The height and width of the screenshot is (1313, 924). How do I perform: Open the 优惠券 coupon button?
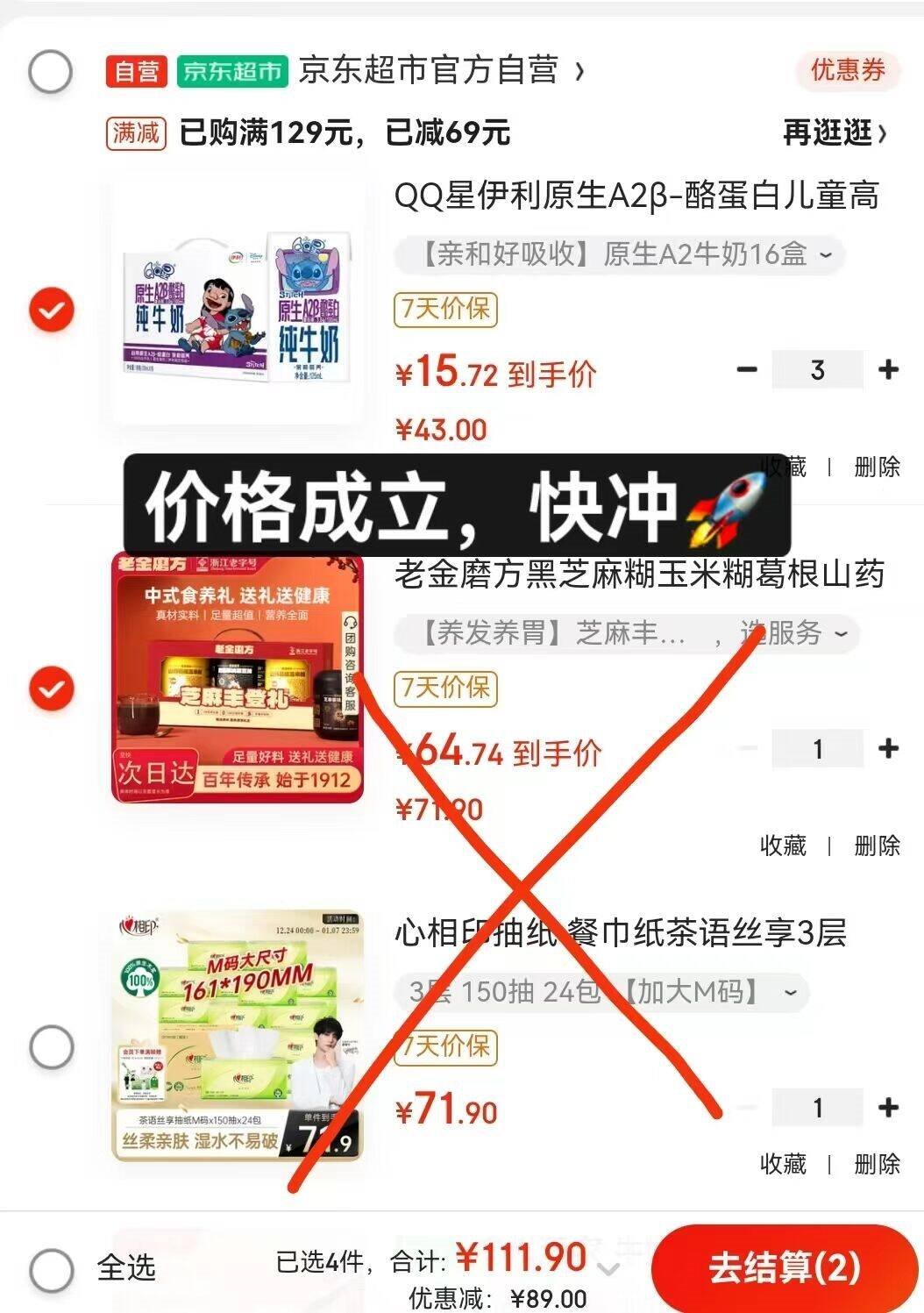[x=847, y=70]
